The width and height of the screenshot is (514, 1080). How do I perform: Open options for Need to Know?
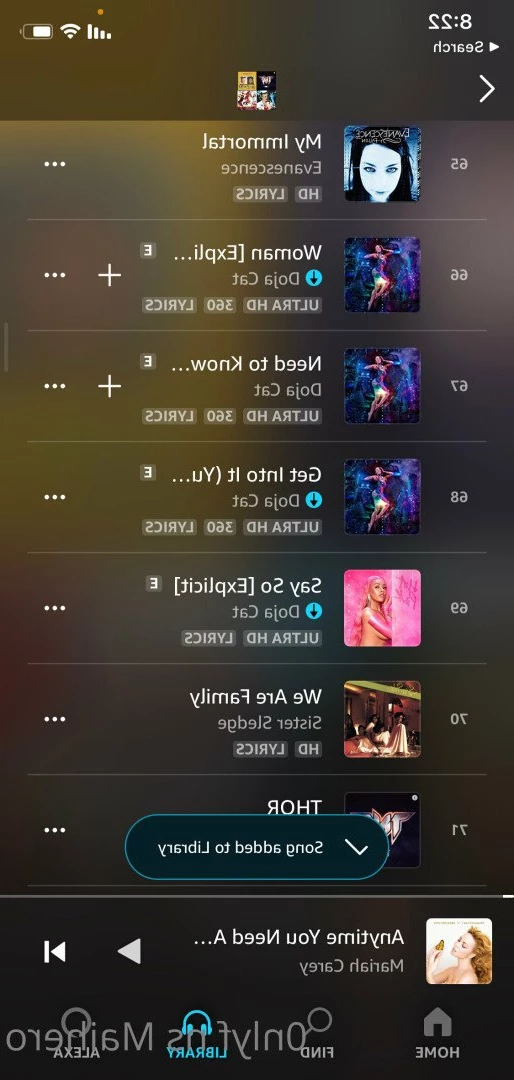[x=54, y=386]
